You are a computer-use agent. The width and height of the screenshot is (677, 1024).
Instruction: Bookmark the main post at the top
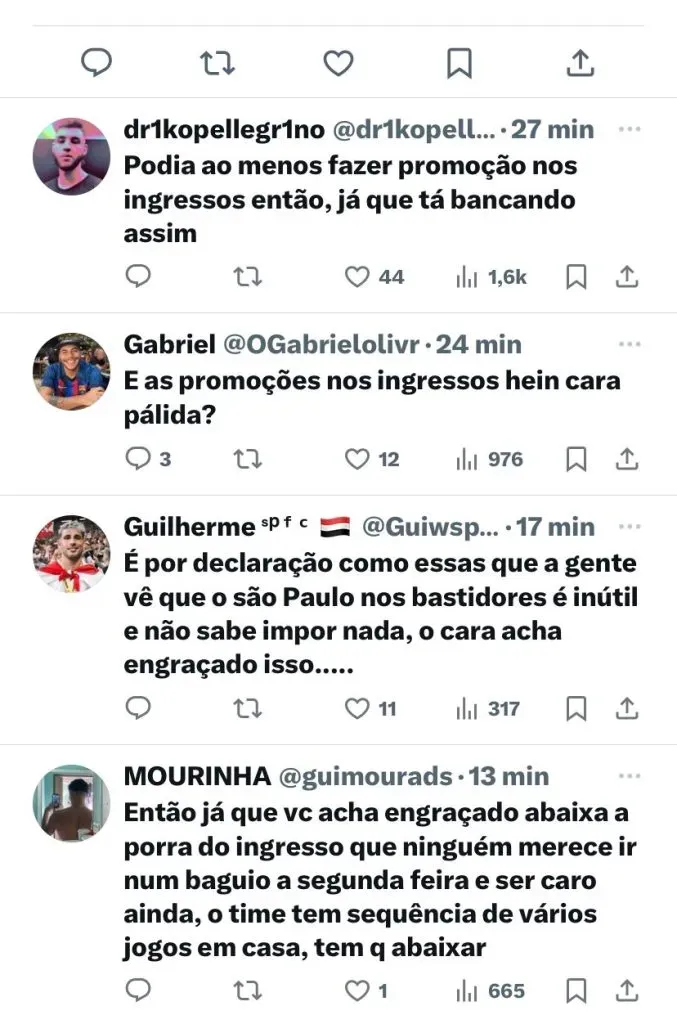[459, 63]
